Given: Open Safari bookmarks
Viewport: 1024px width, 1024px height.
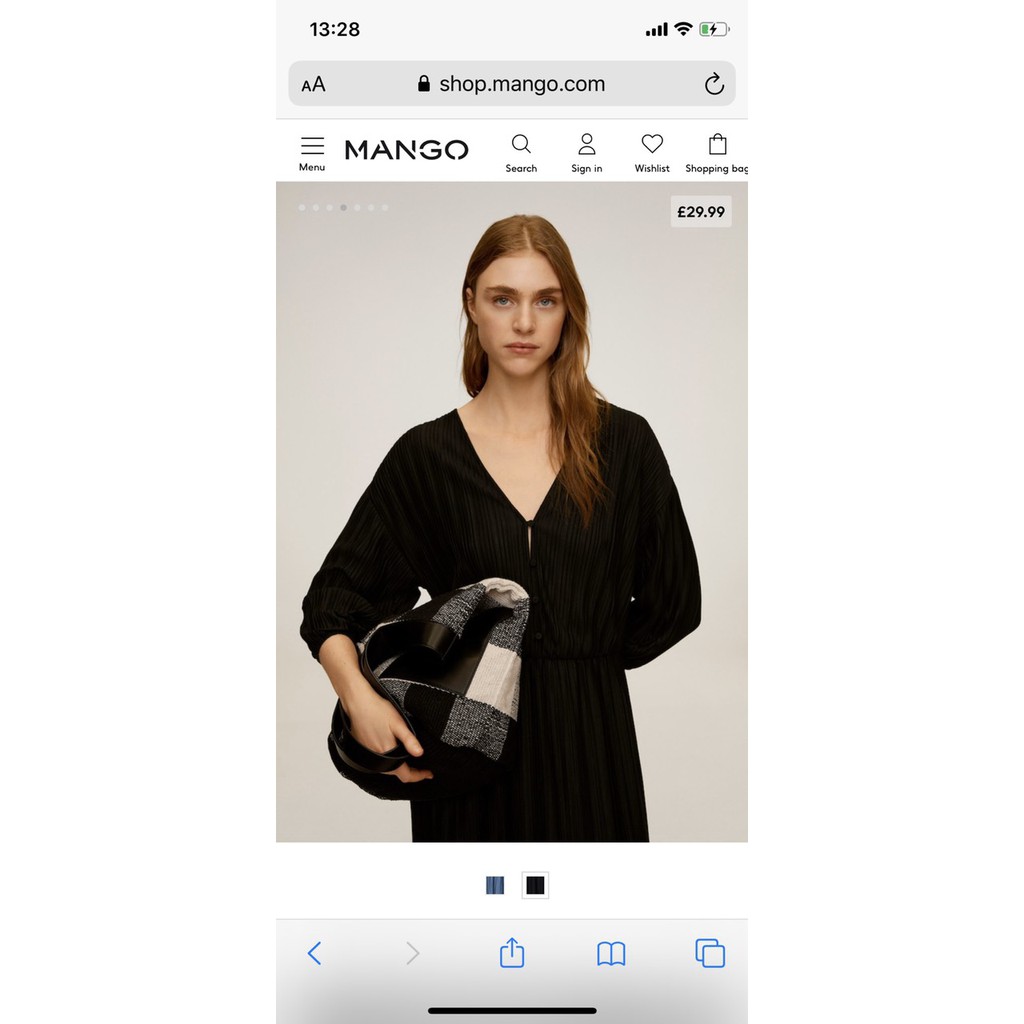Looking at the screenshot, I should click(x=611, y=953).
